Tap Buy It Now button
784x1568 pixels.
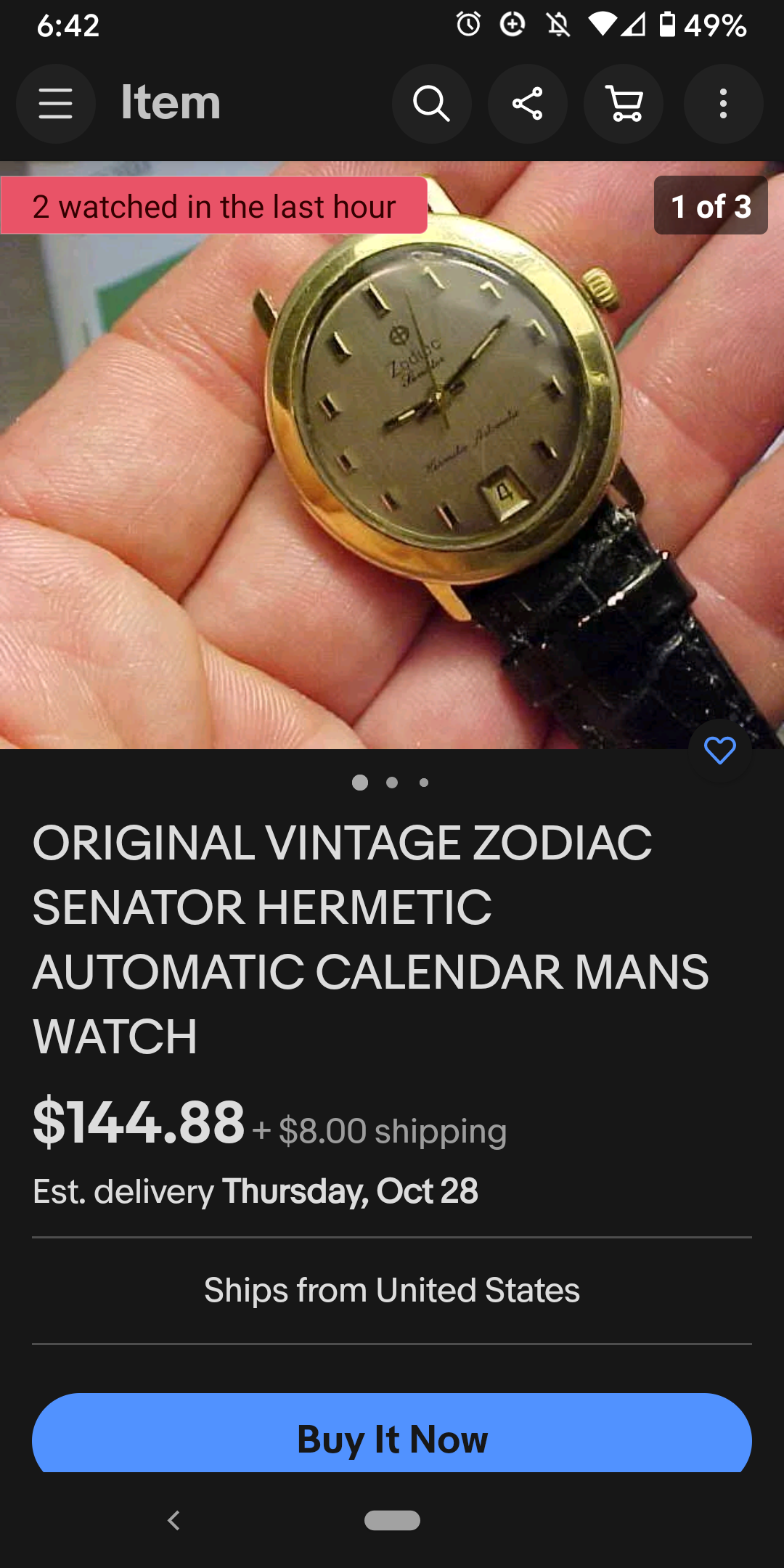392,1437
